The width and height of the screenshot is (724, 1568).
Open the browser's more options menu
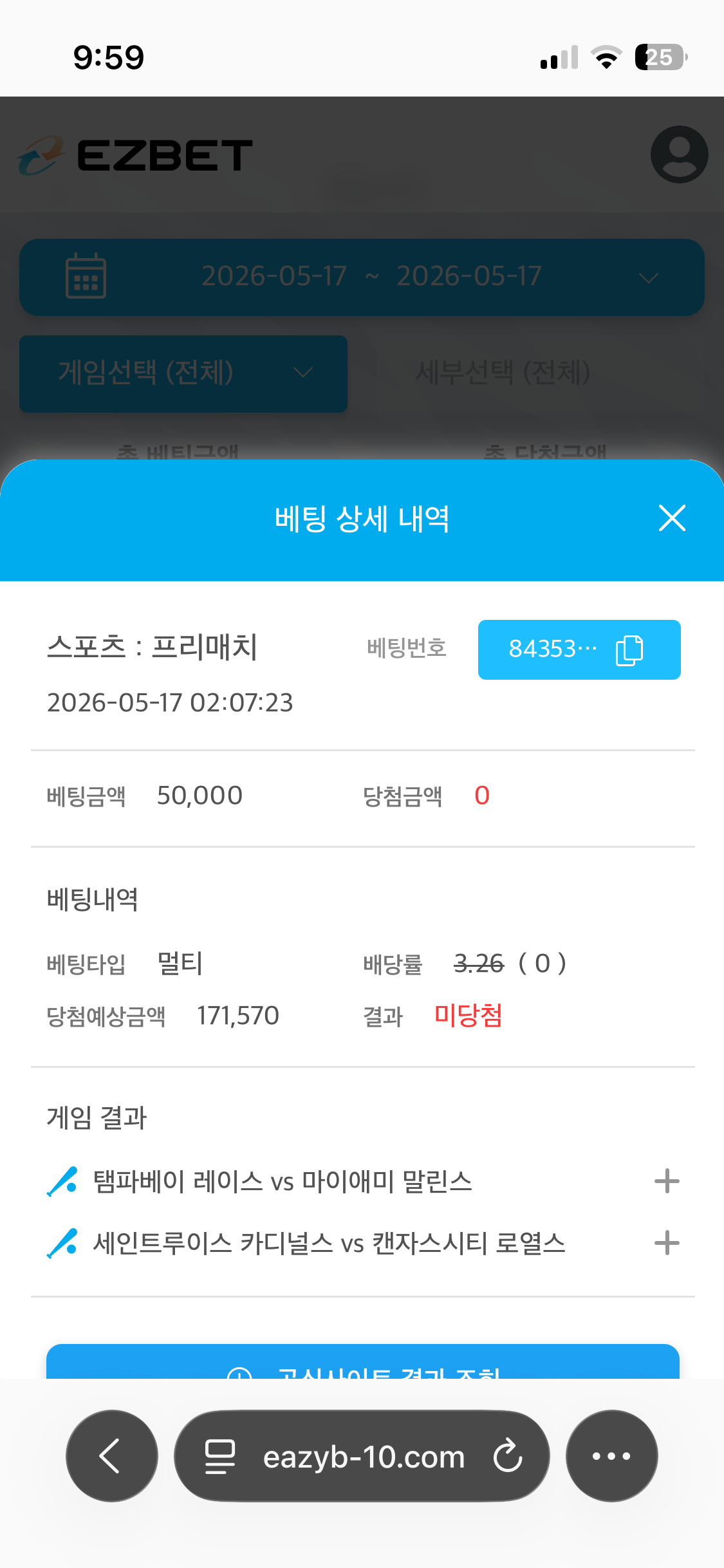click(611, 1456)
